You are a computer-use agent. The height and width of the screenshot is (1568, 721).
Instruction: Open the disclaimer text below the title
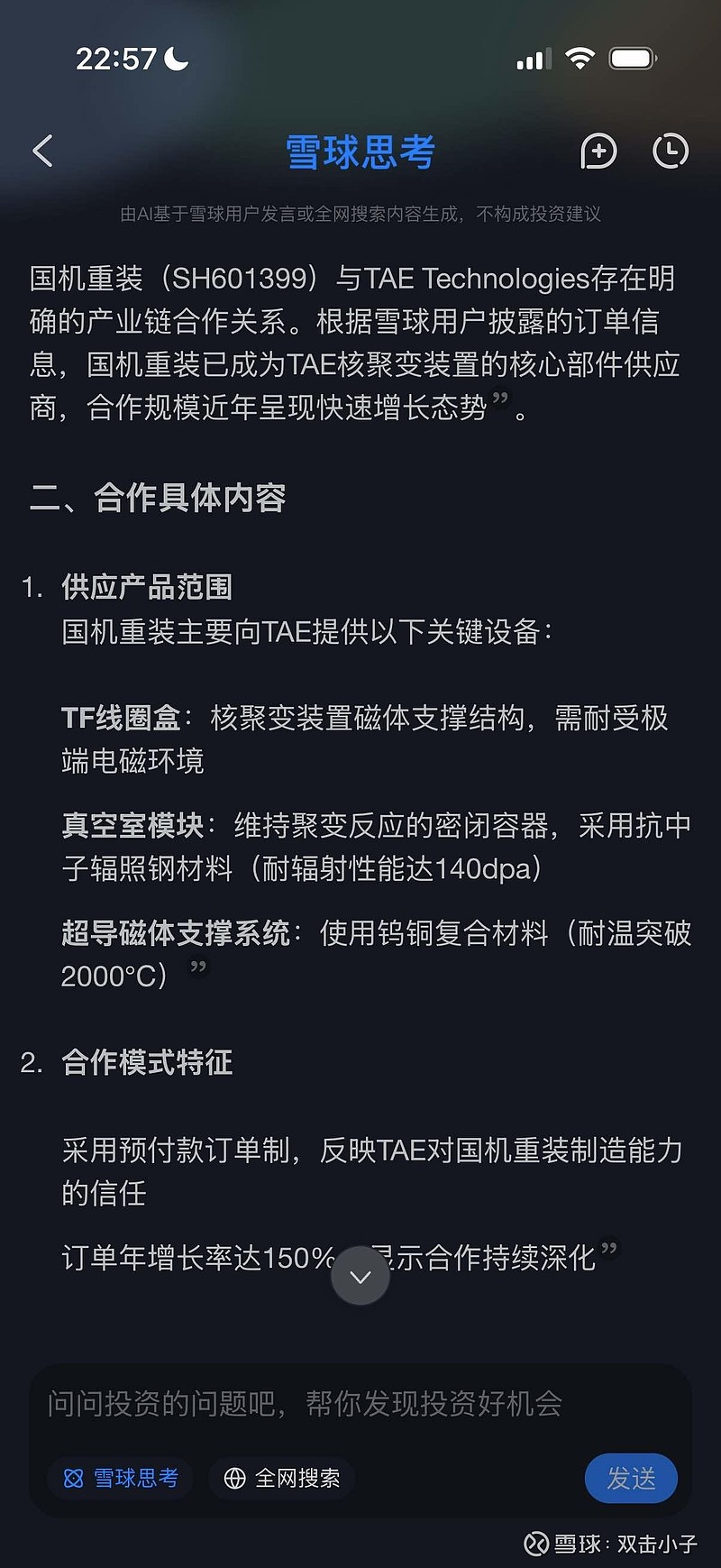click(360, 215)
